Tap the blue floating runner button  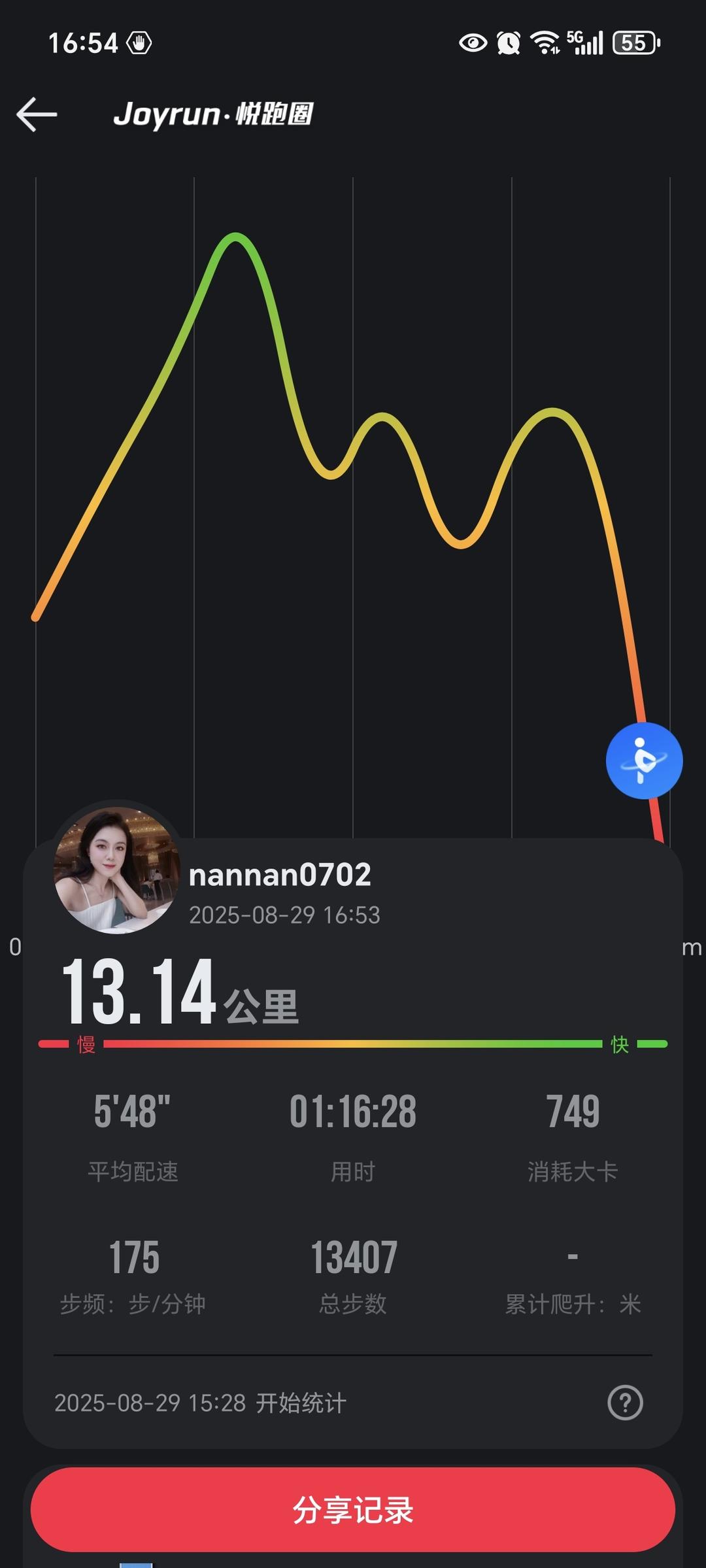point(644,760)
